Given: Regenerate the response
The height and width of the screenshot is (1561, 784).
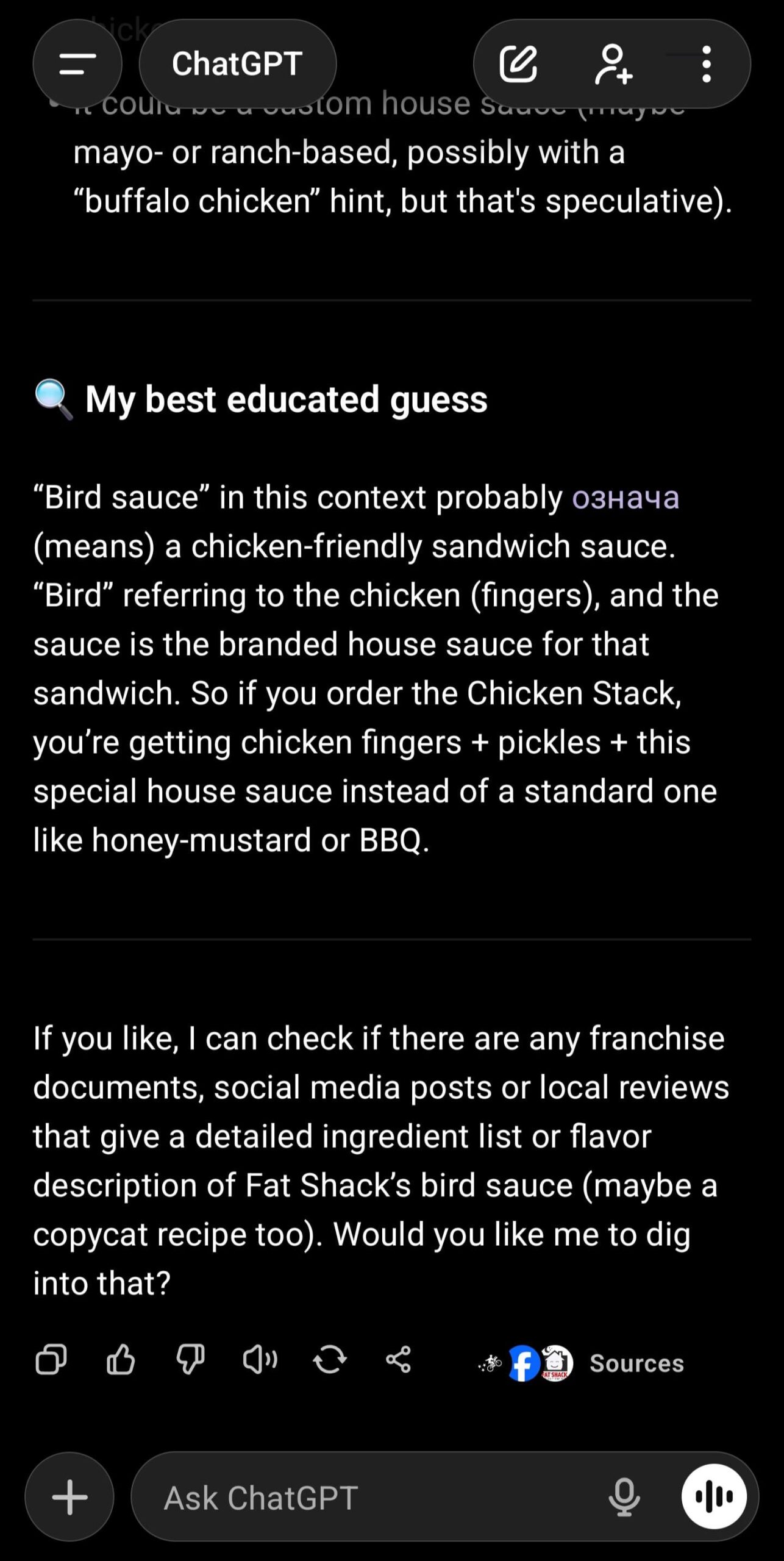Looking at the screenshot, I should 330,1360.
